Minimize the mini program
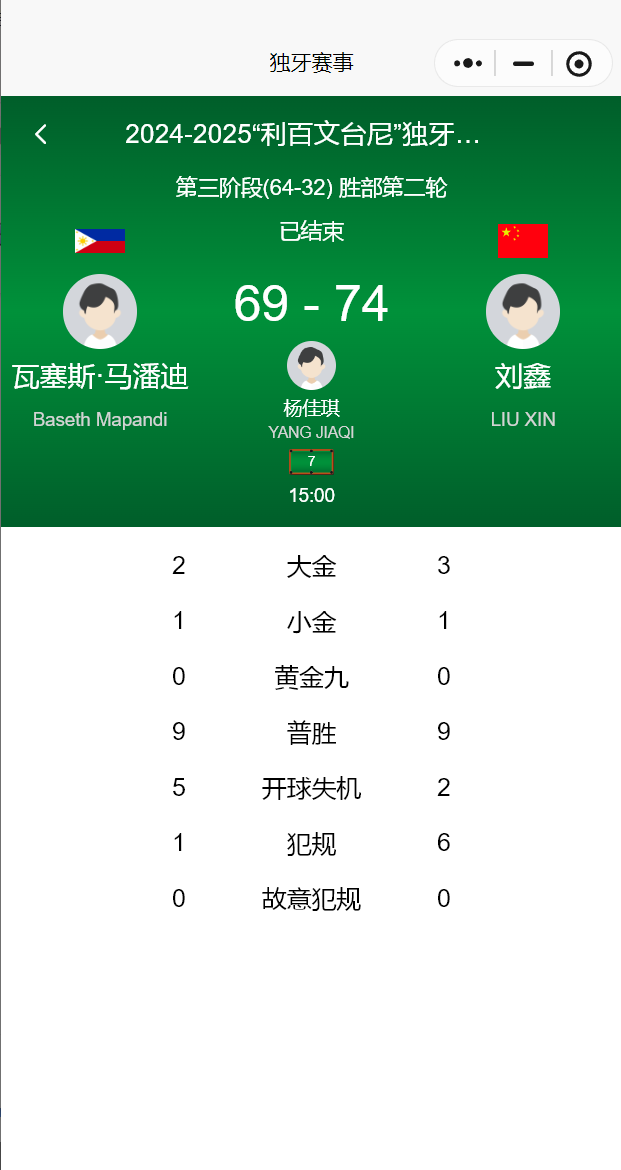This screenshot has height=1170, width=621. click(523, 64)
